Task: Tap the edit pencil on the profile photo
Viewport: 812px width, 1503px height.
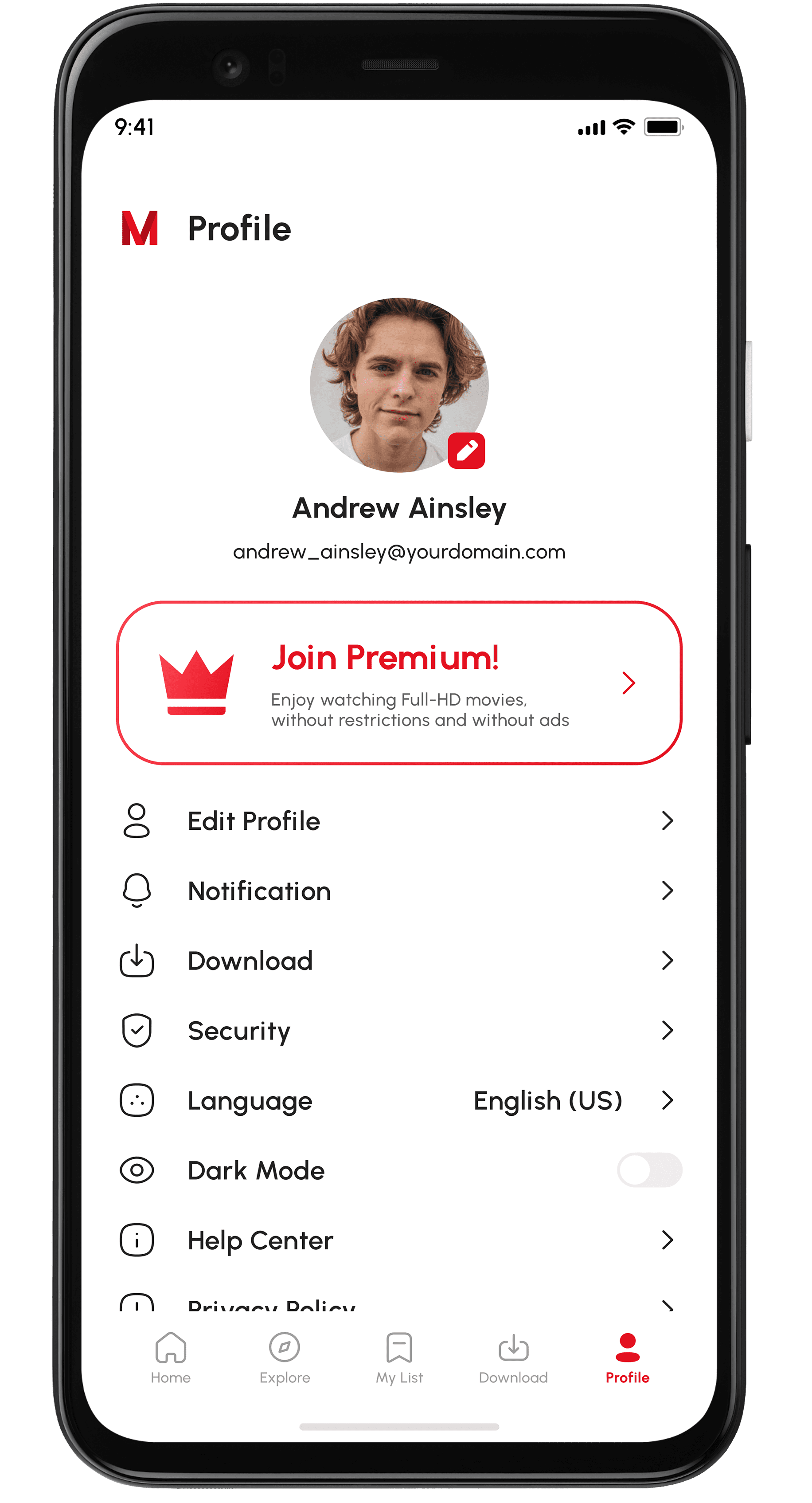Action: 466,451
